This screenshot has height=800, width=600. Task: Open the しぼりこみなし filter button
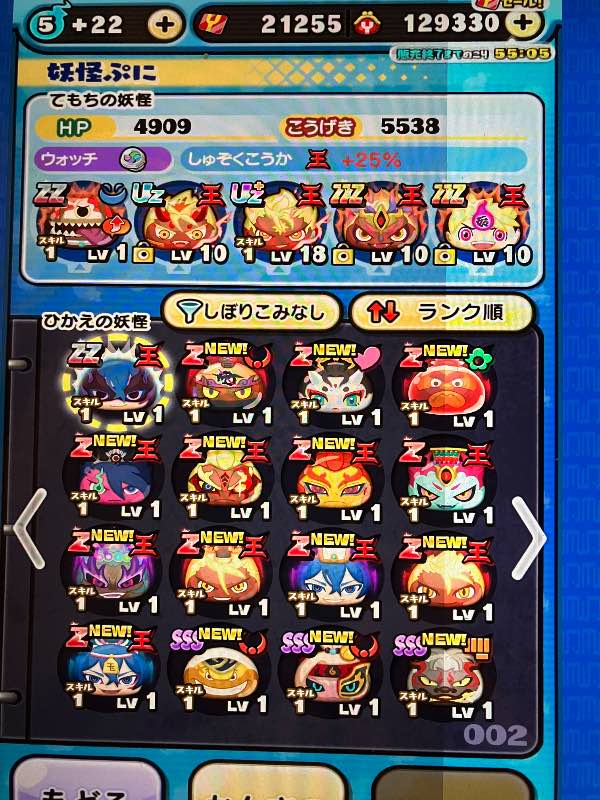tap(251, 312)
